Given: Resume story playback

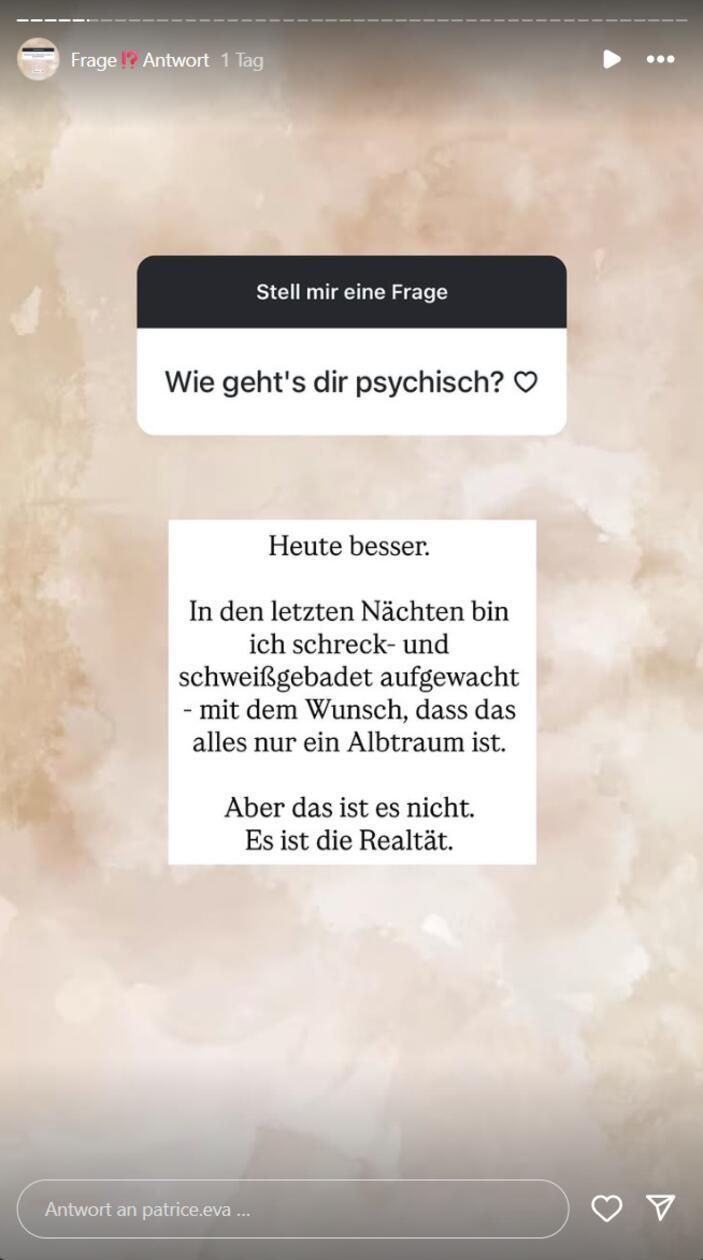Looking at the screenshot, I should point(611,59).
